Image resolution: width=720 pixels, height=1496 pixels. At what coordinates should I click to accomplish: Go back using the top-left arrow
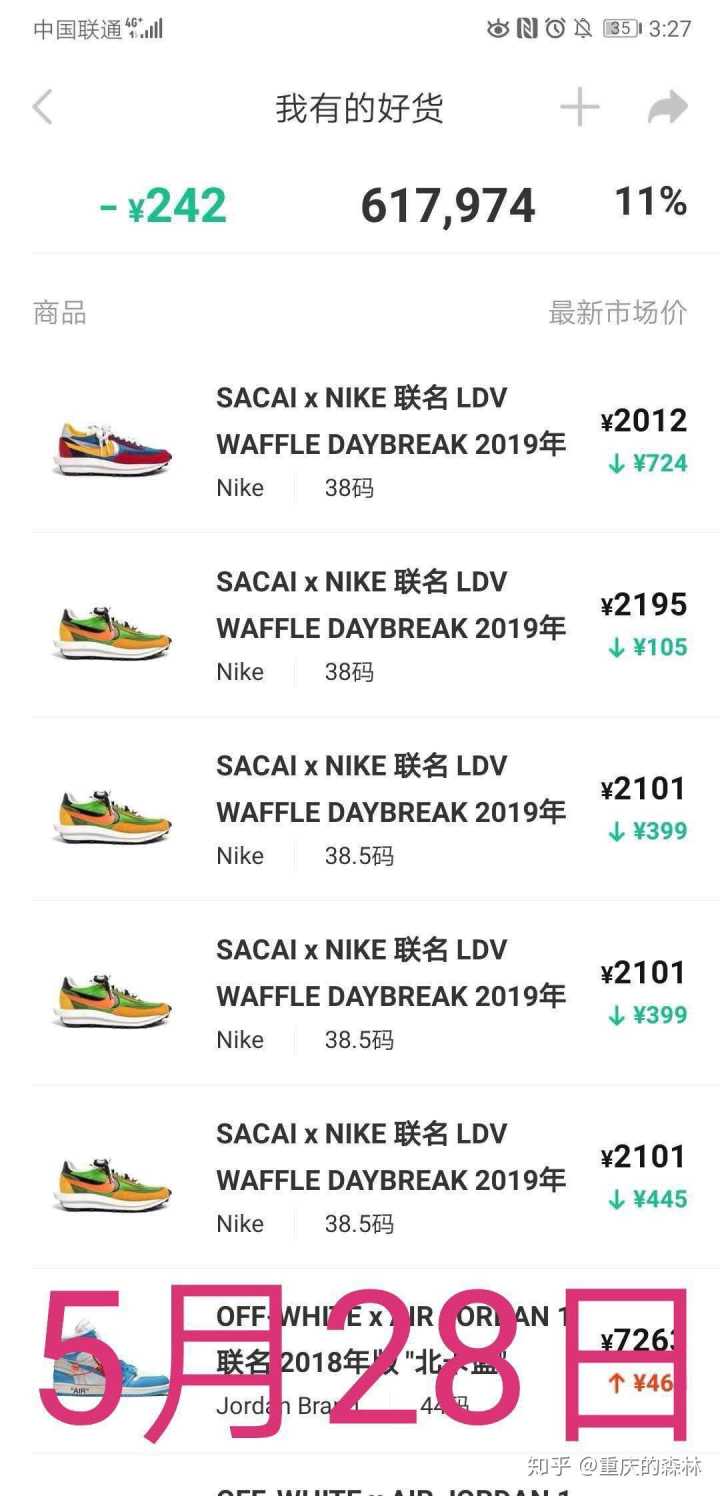42,107
